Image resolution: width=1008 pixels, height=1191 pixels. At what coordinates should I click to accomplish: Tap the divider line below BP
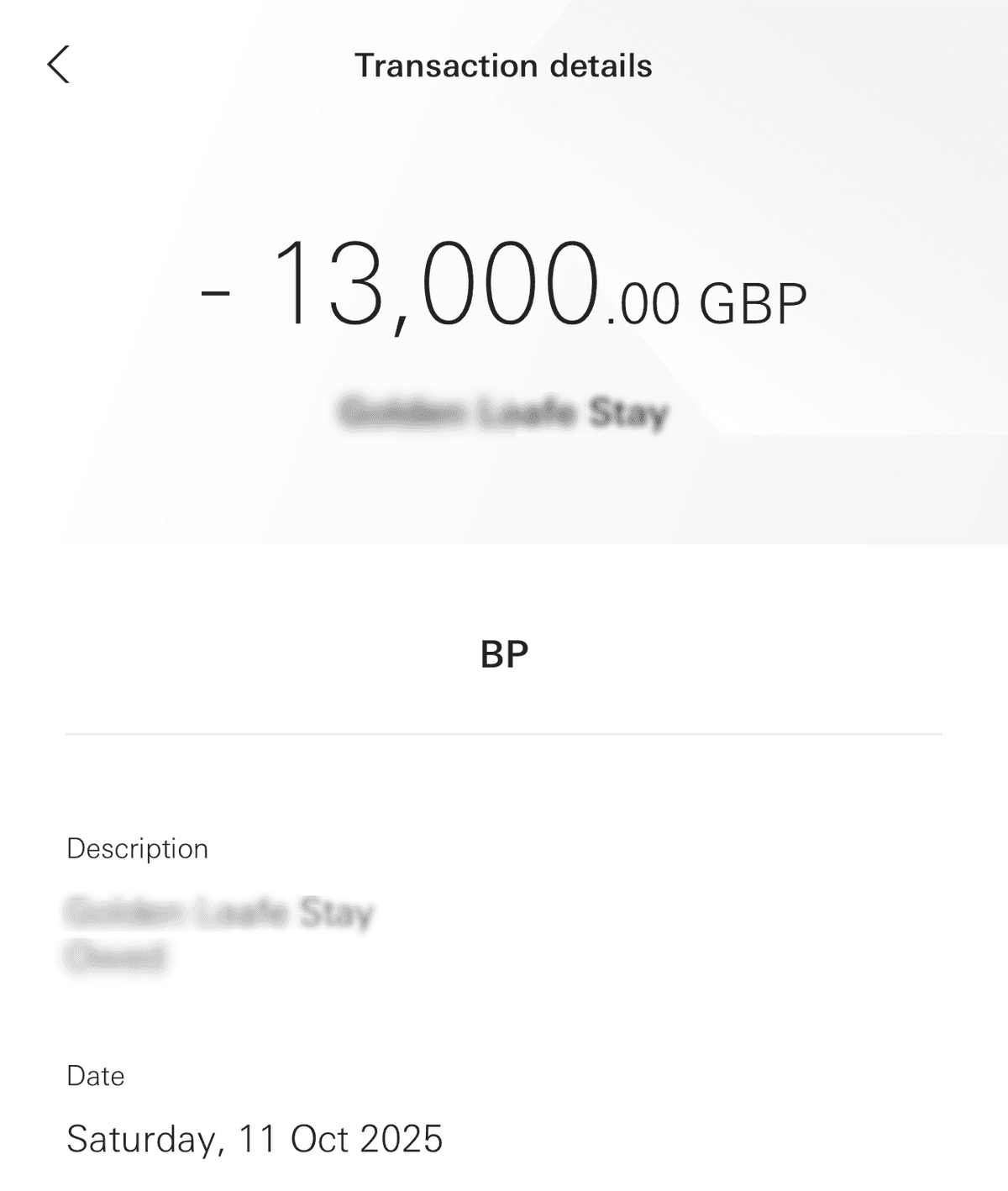(x=504, y=734)
